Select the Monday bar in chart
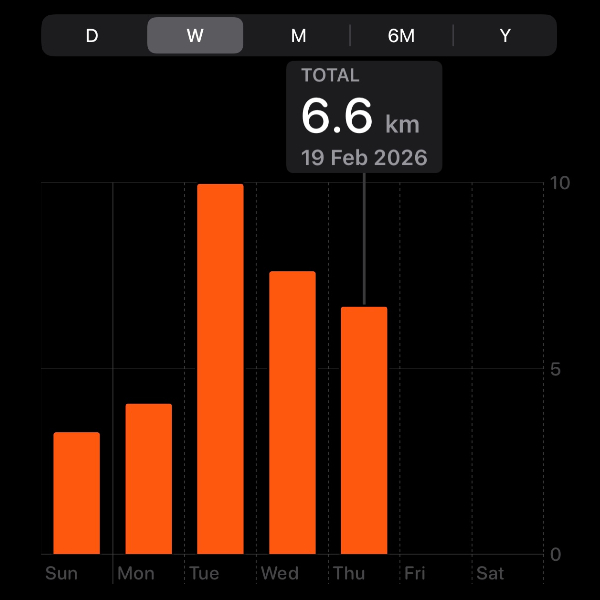 [x=149, y=479]
